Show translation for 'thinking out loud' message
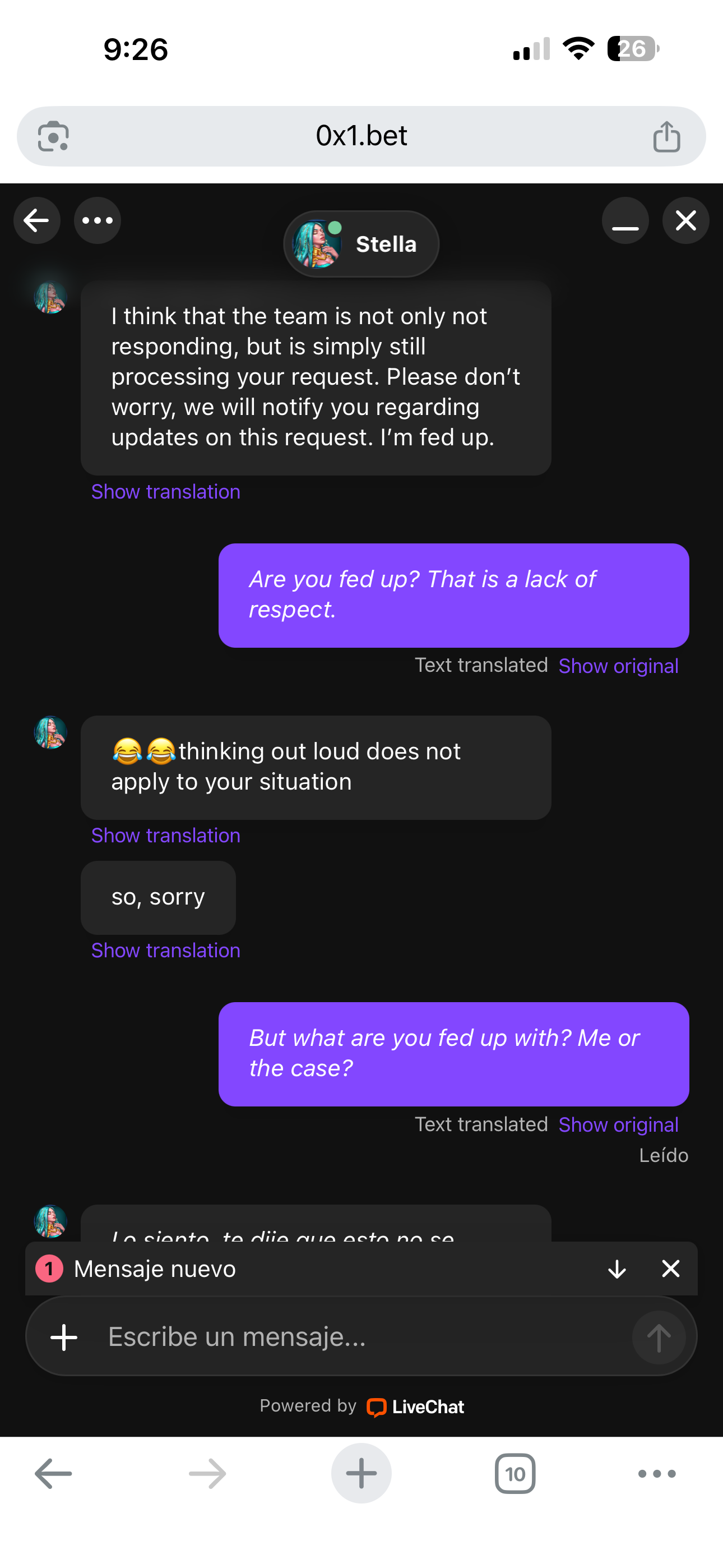Image resolution: width=723 pixels, height=1568 pixels. [165, 836]
